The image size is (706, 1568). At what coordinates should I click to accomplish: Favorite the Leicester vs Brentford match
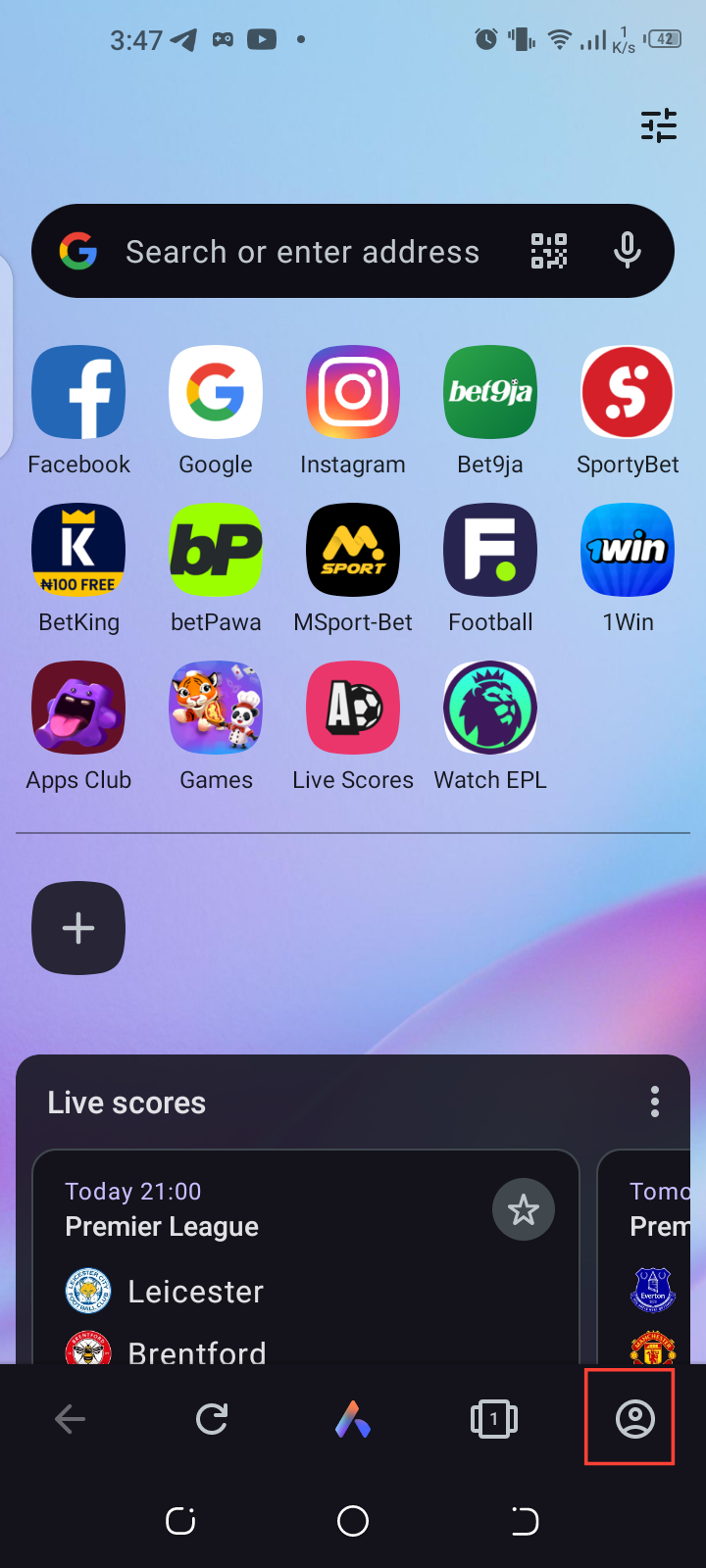pos(524,1209)
